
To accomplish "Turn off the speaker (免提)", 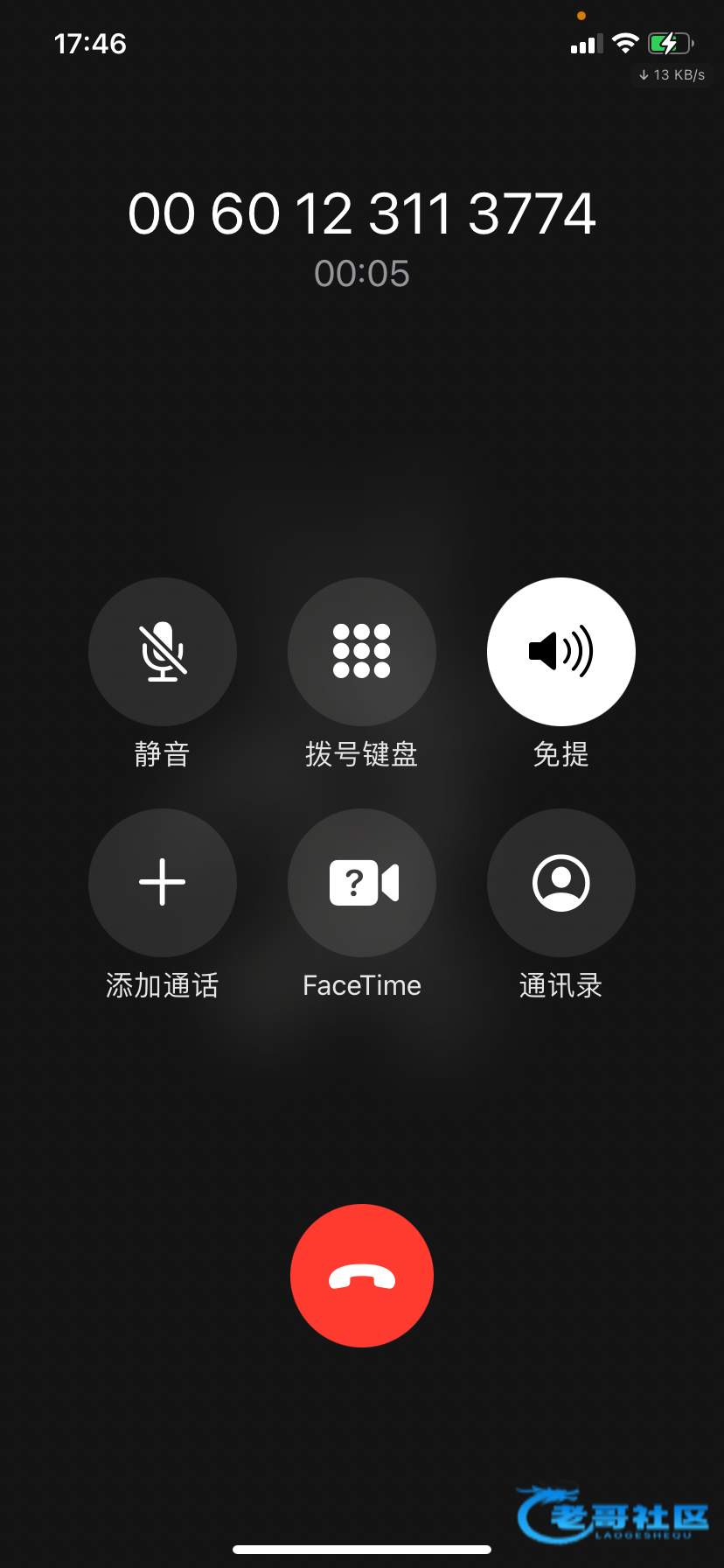I will 561,652.
